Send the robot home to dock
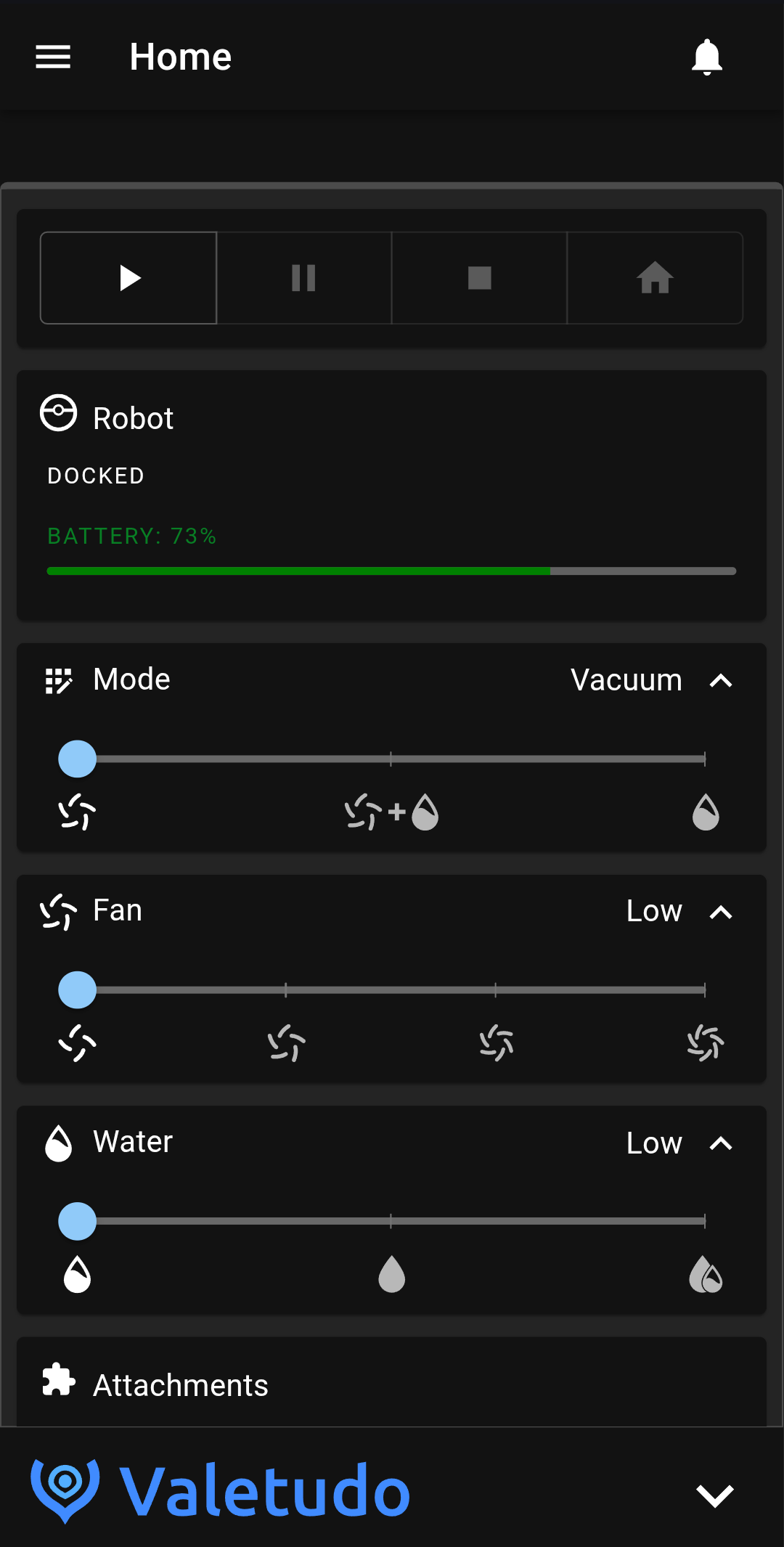Screen dimensions: 784x1547 (x=655, y=278)
